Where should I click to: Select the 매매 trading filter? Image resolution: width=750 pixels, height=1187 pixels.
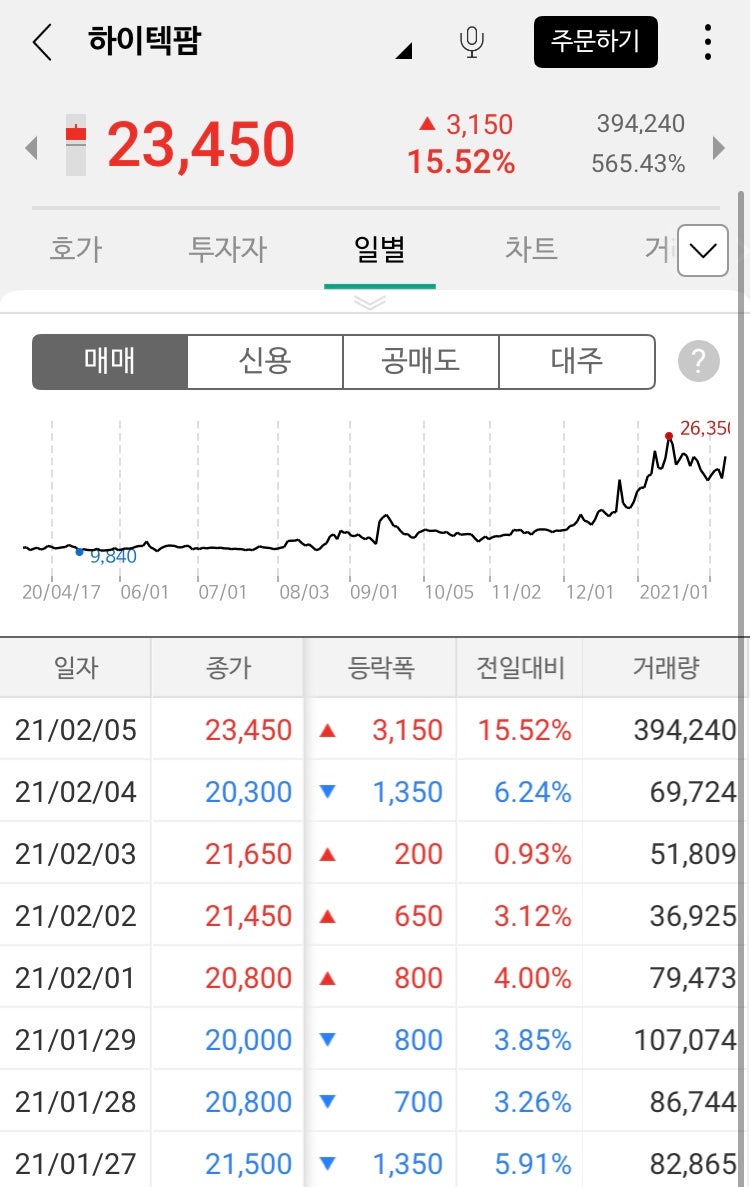click(108, 362)
